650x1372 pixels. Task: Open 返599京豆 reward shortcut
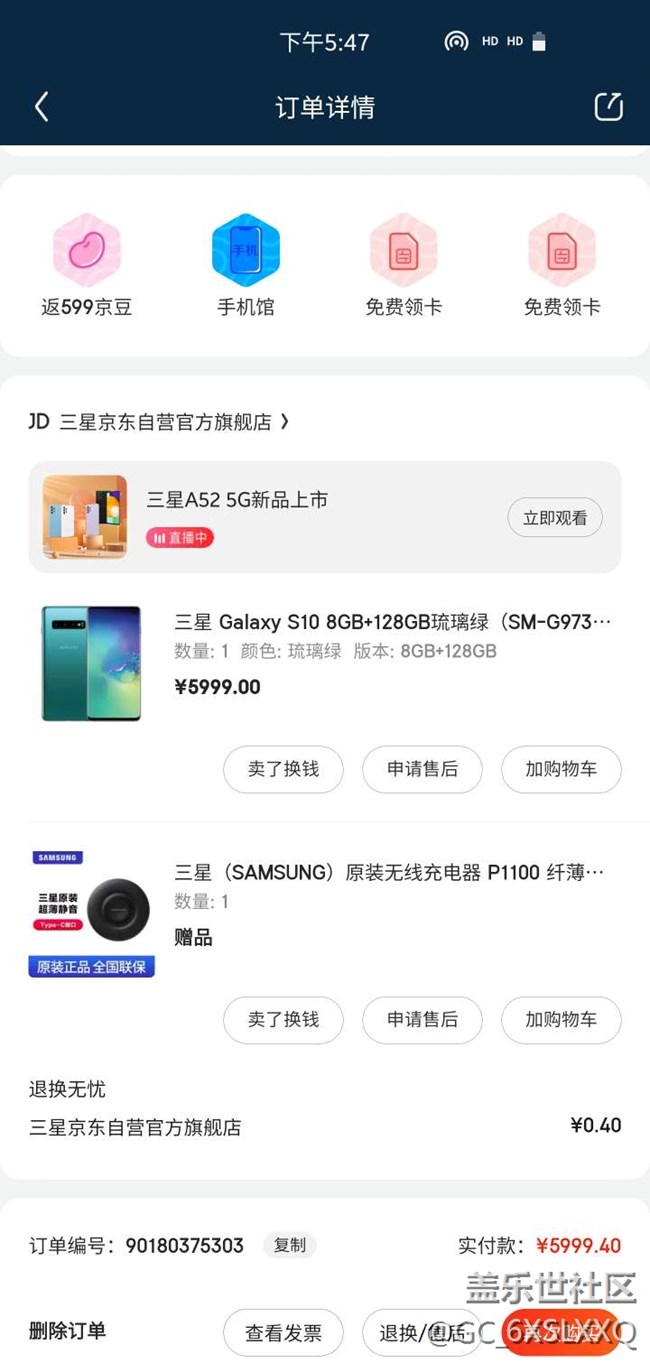point(87,266)
